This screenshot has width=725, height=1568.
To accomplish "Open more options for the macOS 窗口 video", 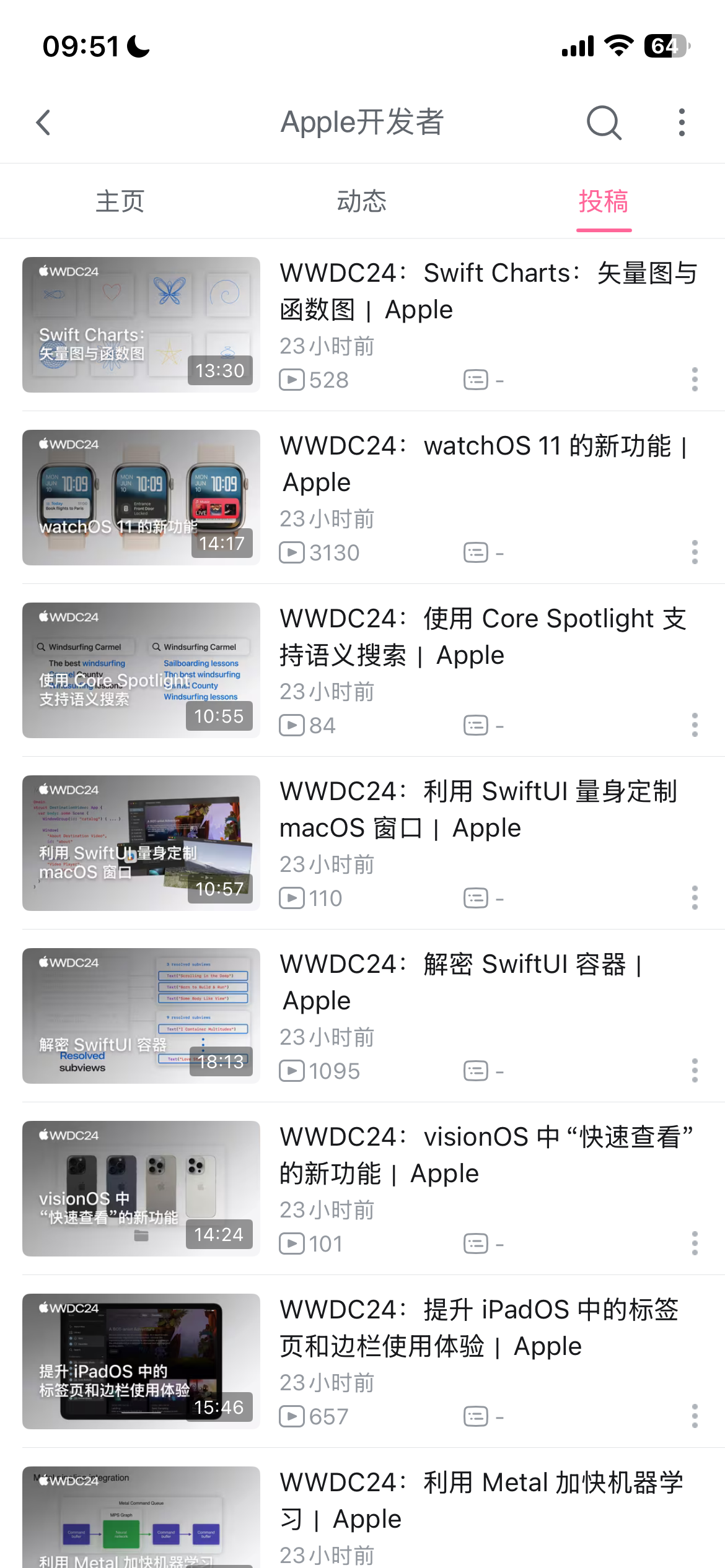I will tap(695, 897).
